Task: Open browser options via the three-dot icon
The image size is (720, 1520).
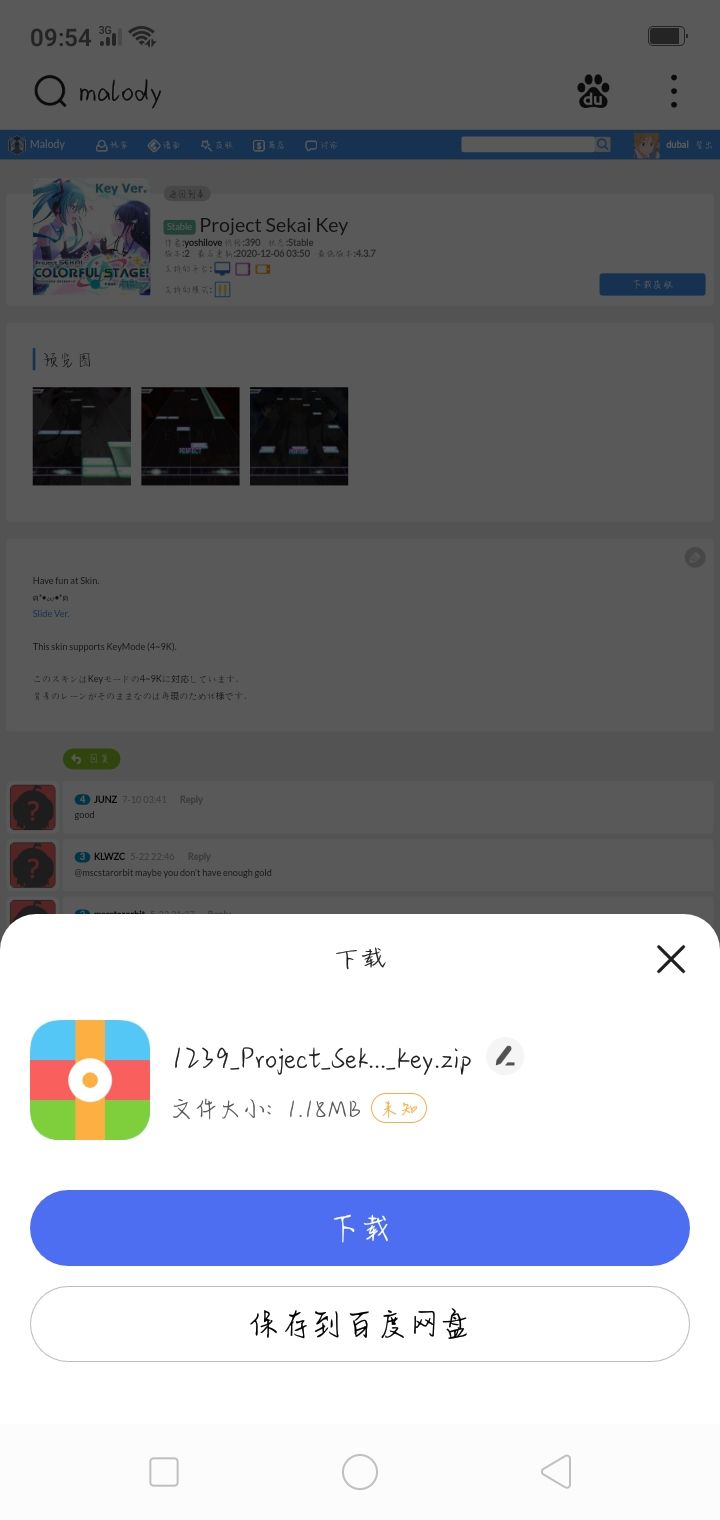Action: pyautogui.click(x=674, y=91)
